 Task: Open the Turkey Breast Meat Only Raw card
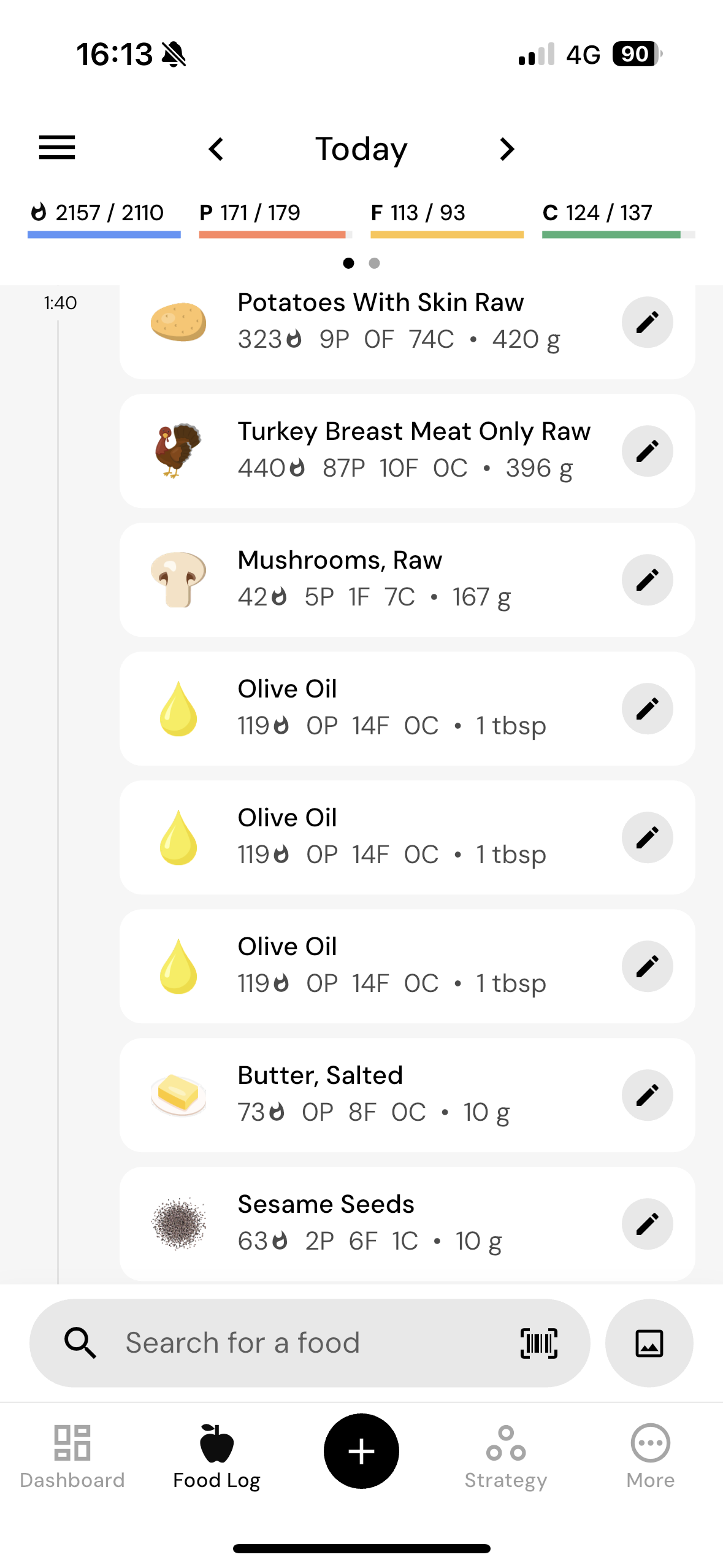pyautogui.click(x=407, y=451)
